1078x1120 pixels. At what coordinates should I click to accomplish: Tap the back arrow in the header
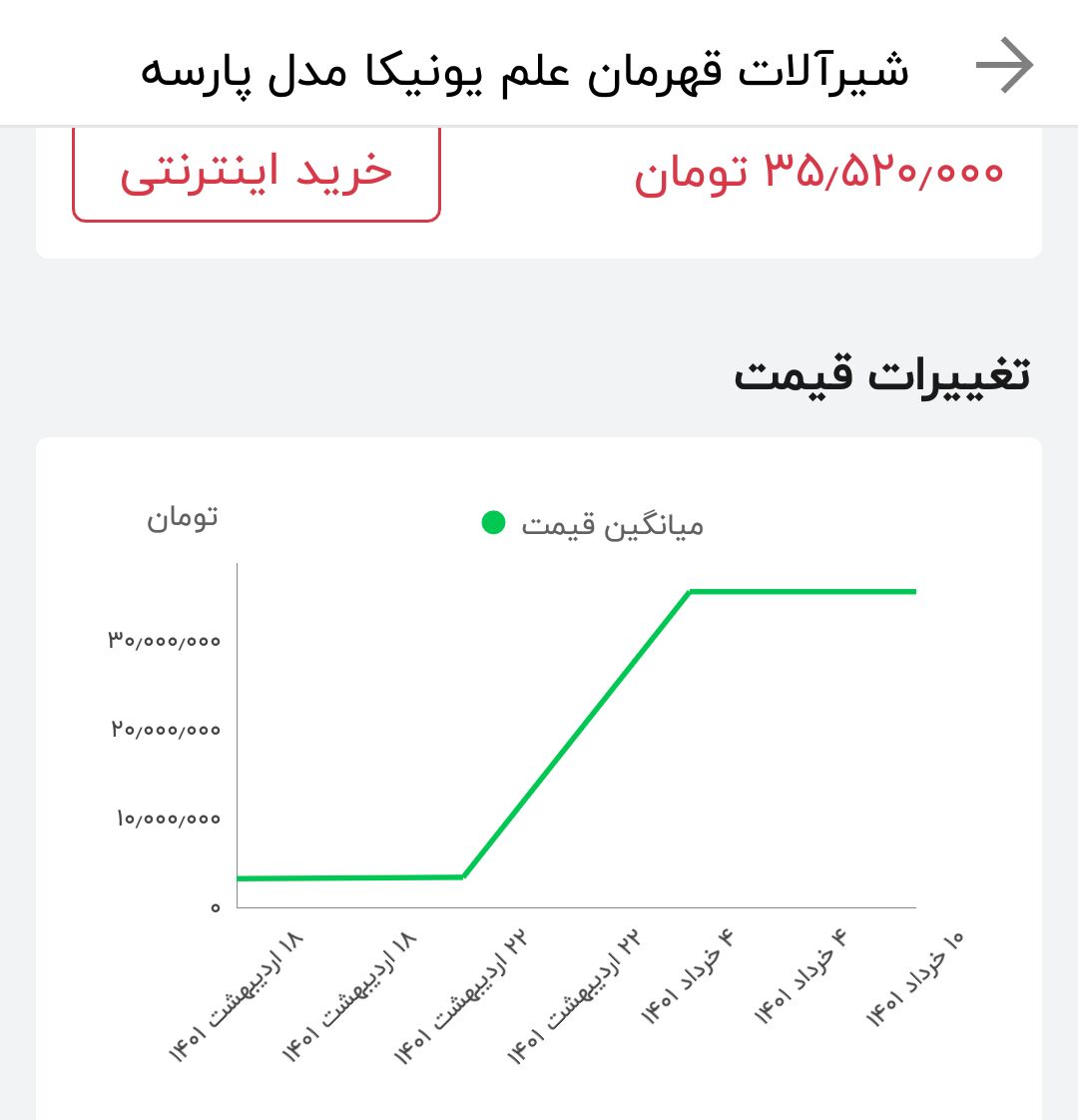click(x=1004, y=67)
